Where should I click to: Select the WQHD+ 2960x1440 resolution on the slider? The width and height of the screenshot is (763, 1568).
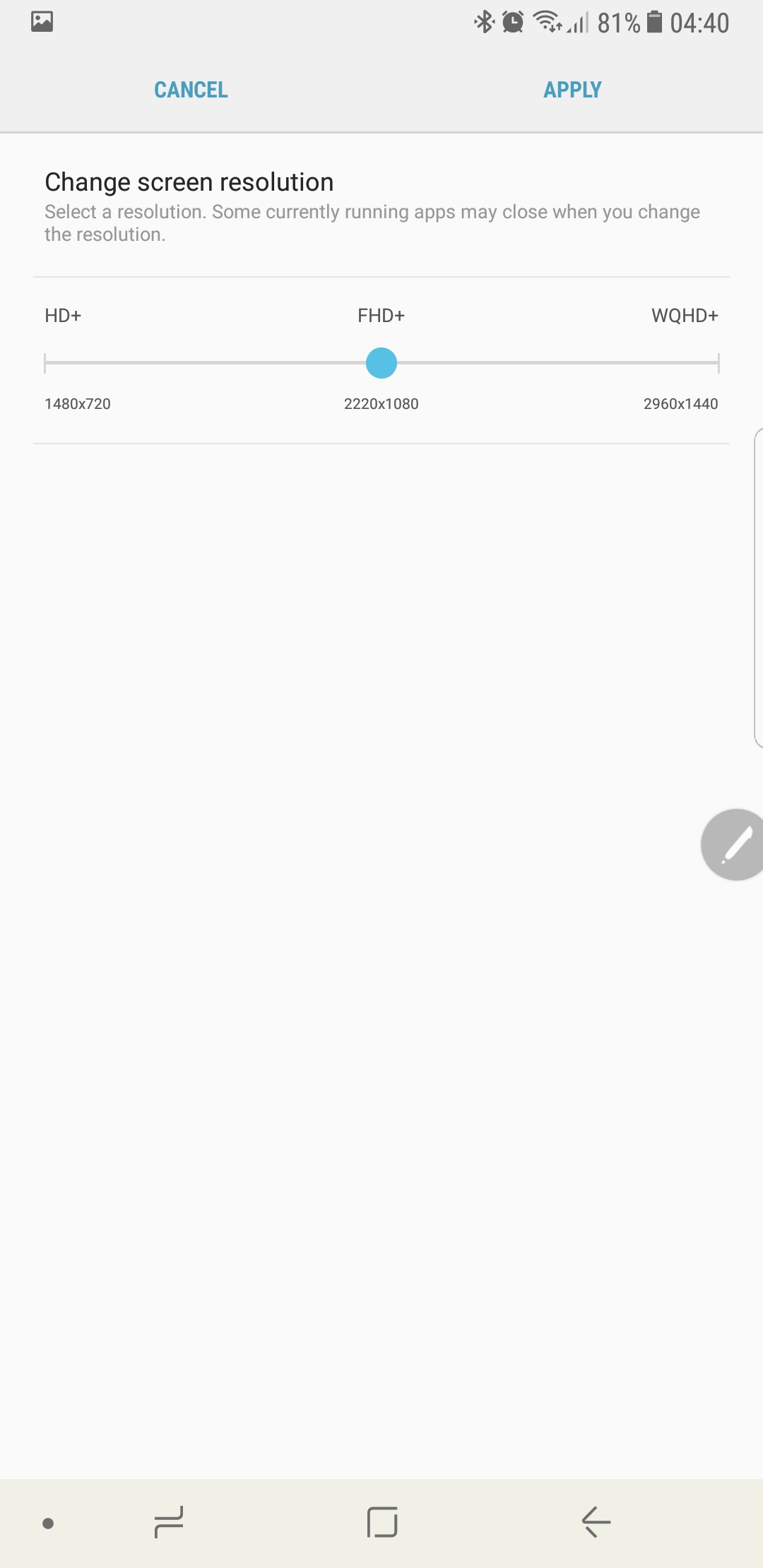coord(718,363)
